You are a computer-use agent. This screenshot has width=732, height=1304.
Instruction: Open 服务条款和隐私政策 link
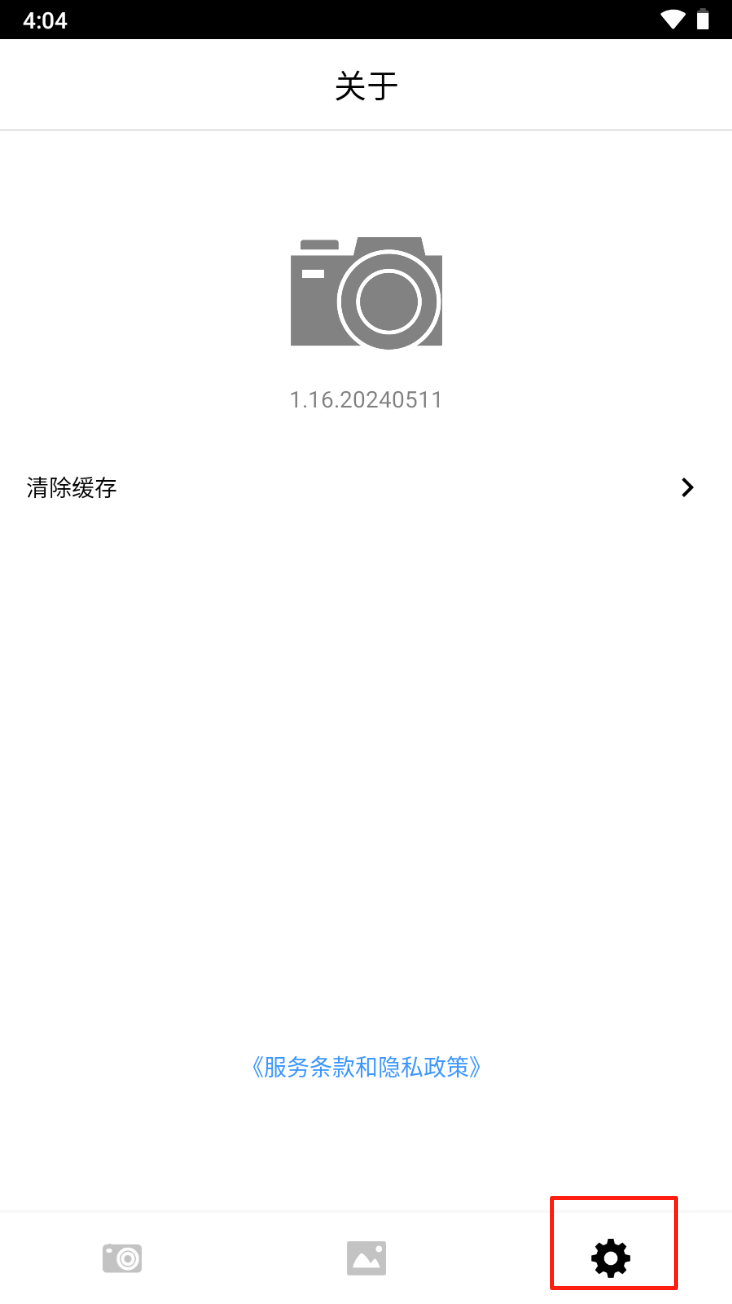point(366,1067)
